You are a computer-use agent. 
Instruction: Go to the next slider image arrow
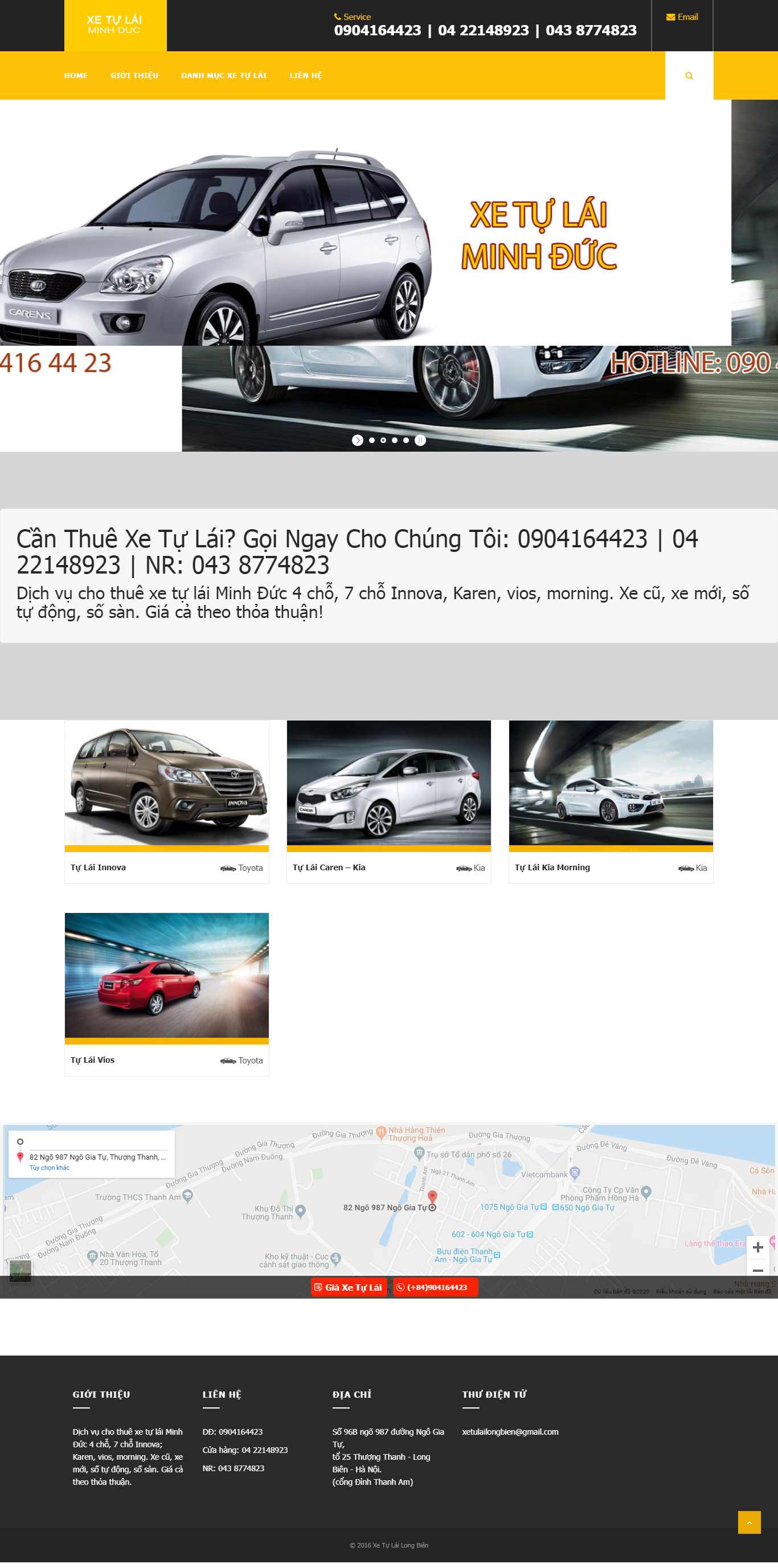[357, 440]
